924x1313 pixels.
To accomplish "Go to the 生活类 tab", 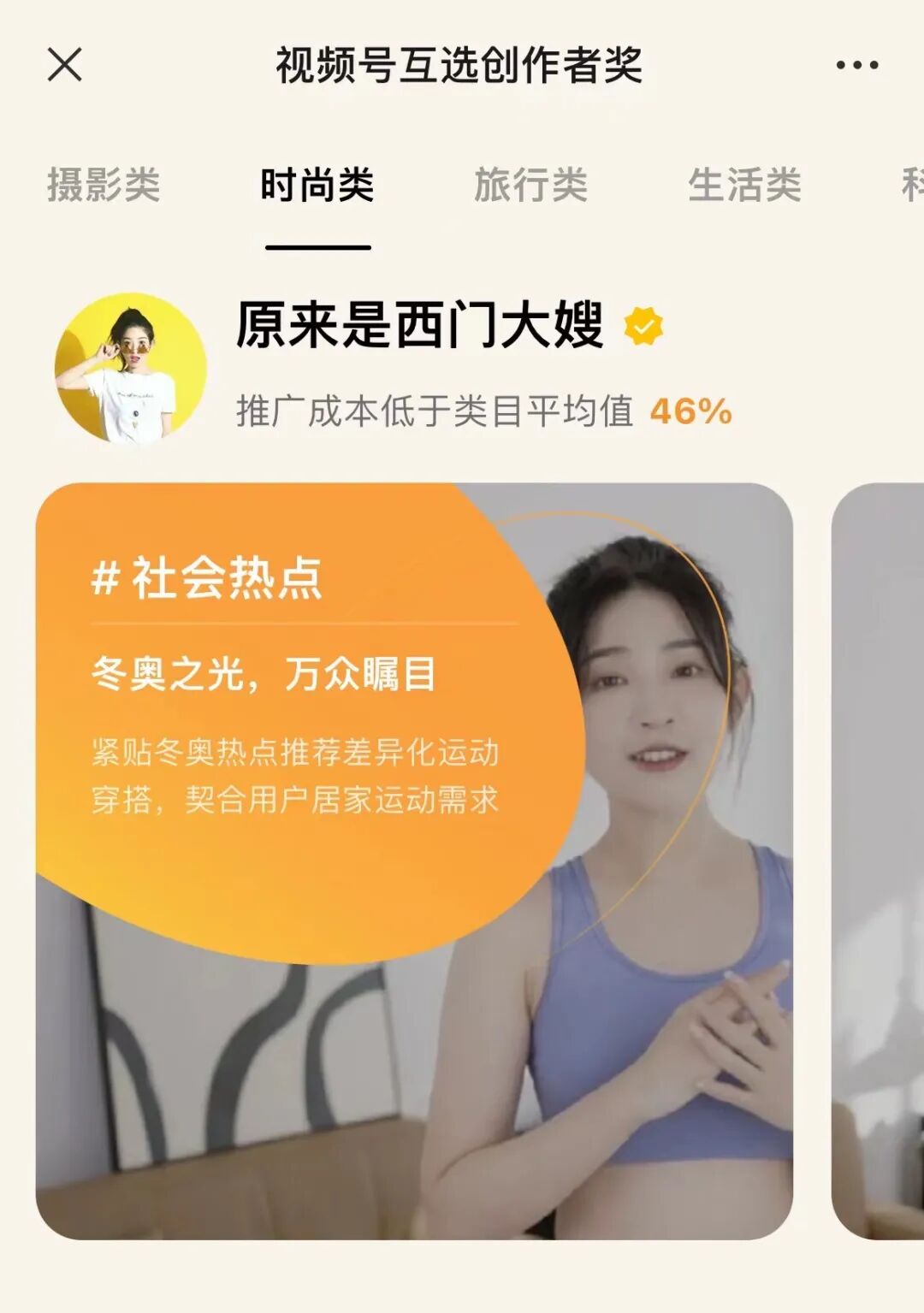I will (744, 185).
